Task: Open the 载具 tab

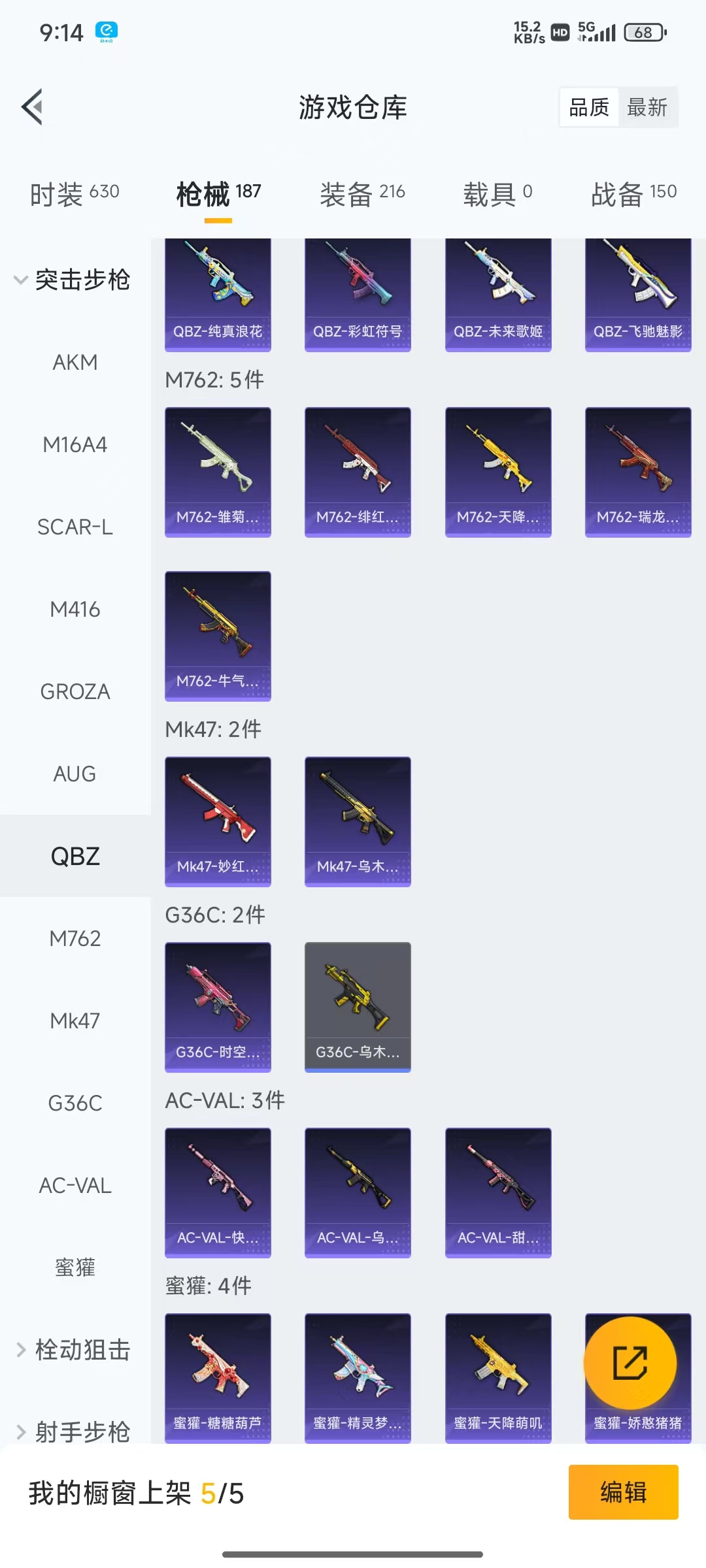Action: 497,193
